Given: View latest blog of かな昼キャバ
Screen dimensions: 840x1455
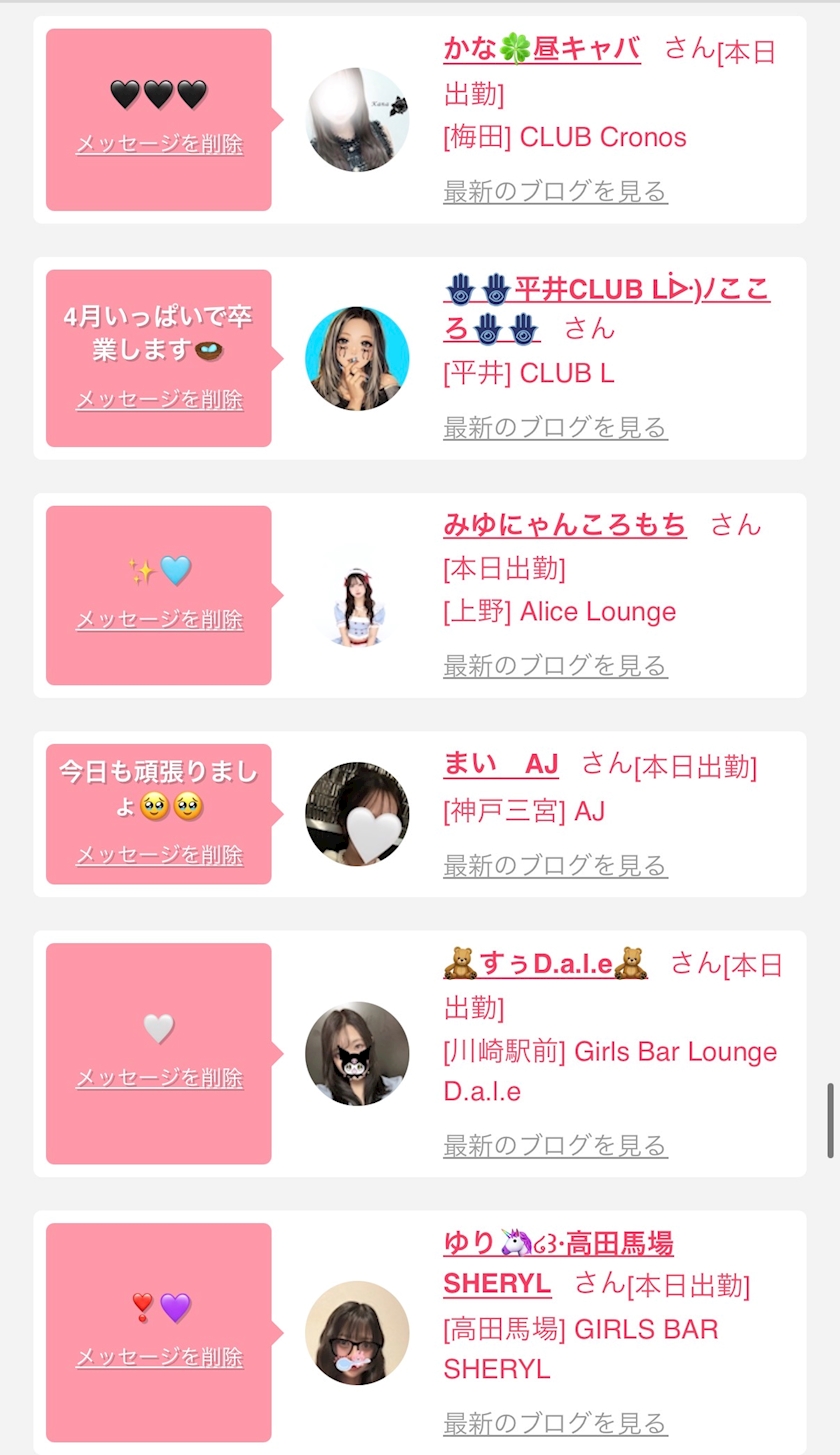Looking at the screenshot, I should pyautogui.click(x=555, y=191).
